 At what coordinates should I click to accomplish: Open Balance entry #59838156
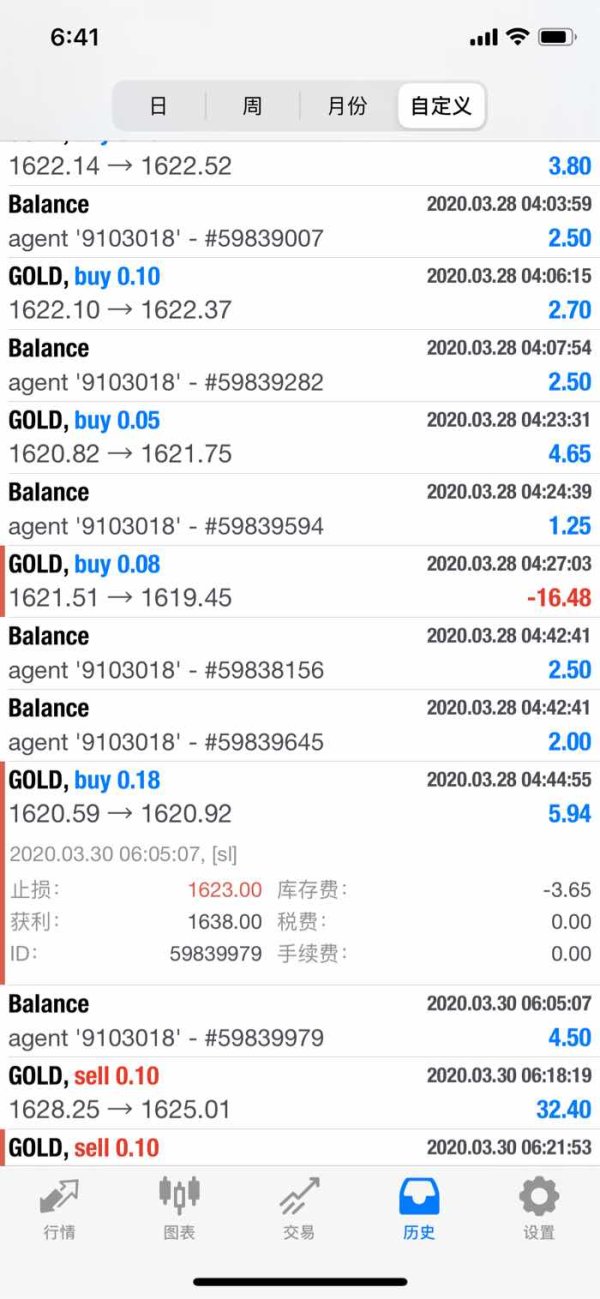[x=300, y=653]
